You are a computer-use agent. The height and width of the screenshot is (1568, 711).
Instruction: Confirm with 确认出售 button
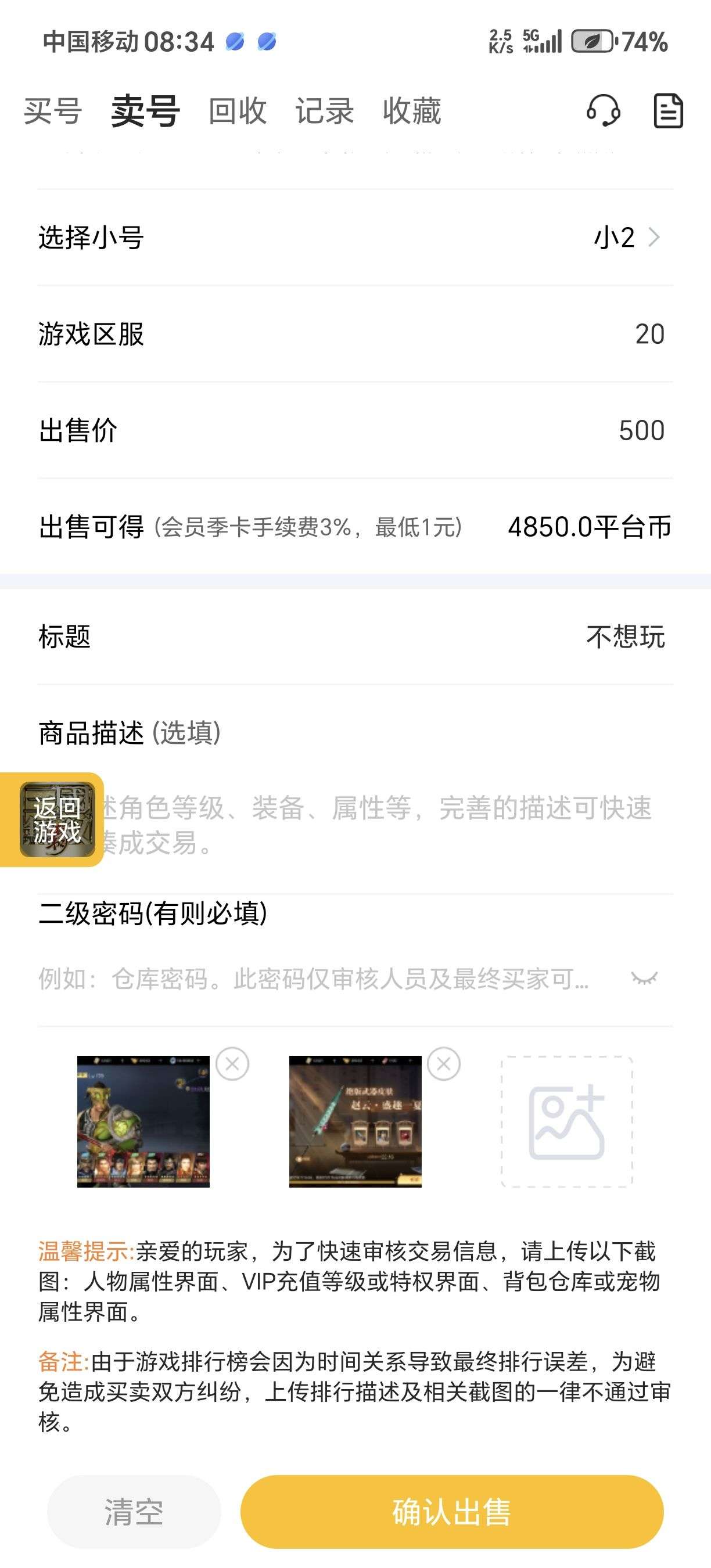coord(452,1512)
